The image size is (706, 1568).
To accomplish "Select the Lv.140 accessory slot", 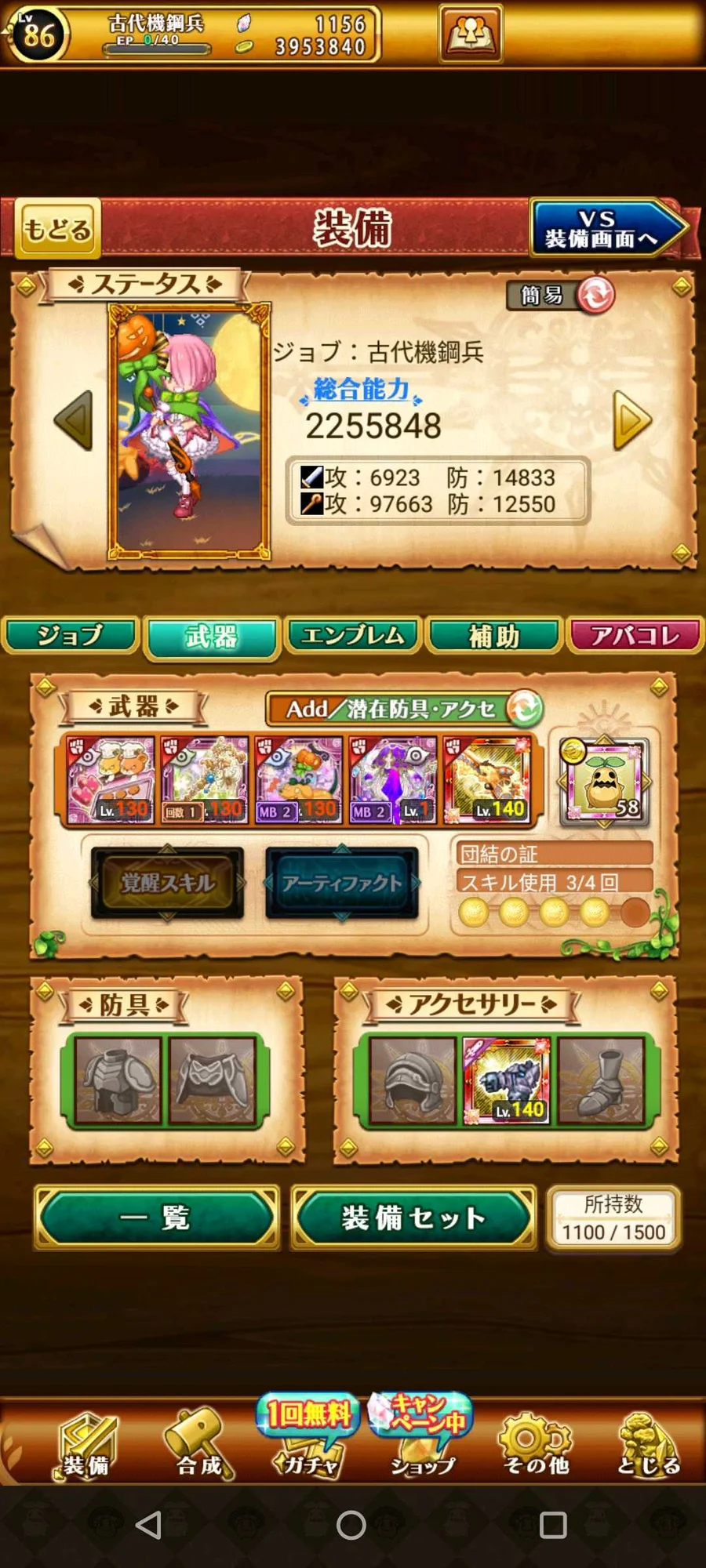I will coord(506,1080).
